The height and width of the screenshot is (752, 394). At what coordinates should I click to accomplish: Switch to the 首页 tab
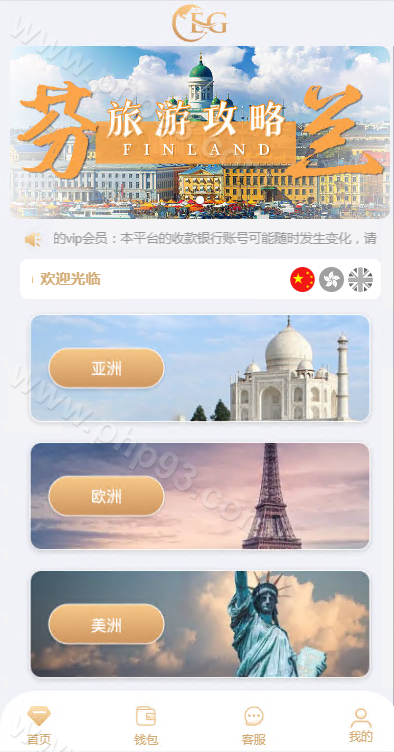click(39, 726)
